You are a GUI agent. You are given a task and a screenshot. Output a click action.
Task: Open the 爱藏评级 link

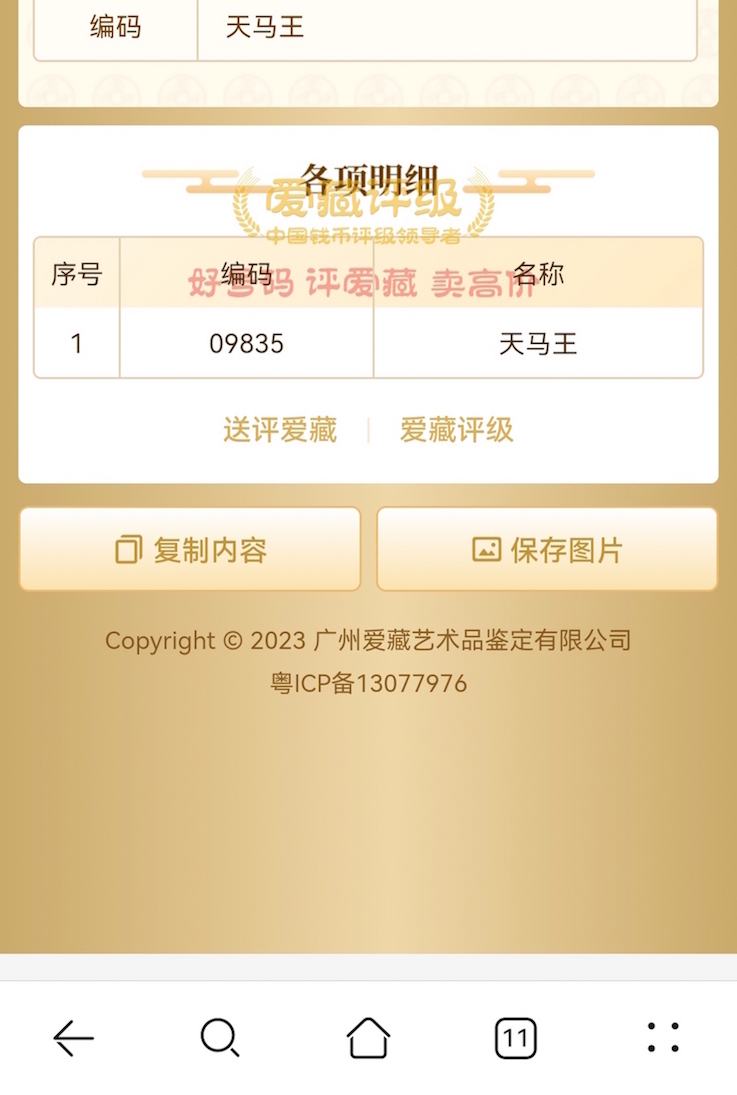(x=455, y=430)
